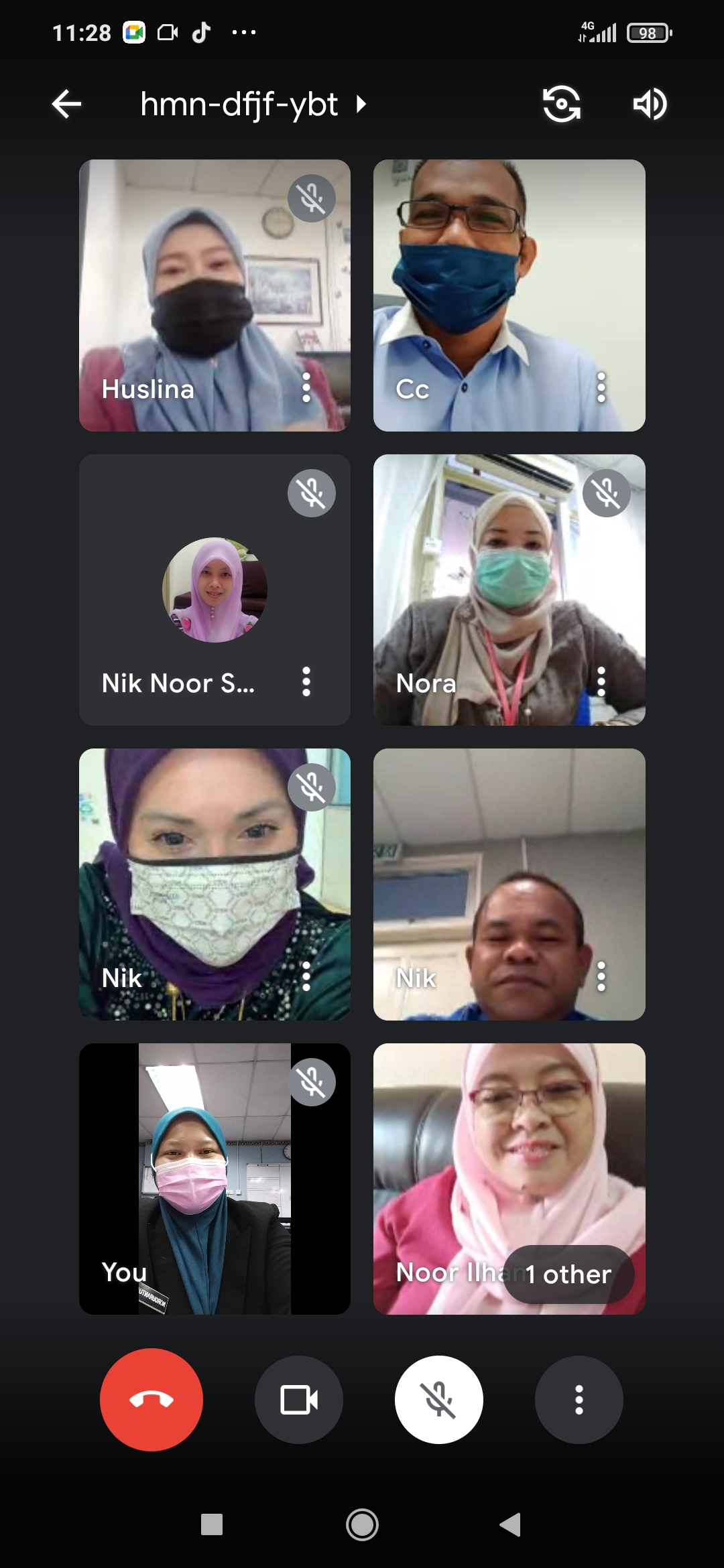This screenshot has height=1568, width=724.
Task: Hang up the call with the red button
Action: click(x=152, y=1400)
